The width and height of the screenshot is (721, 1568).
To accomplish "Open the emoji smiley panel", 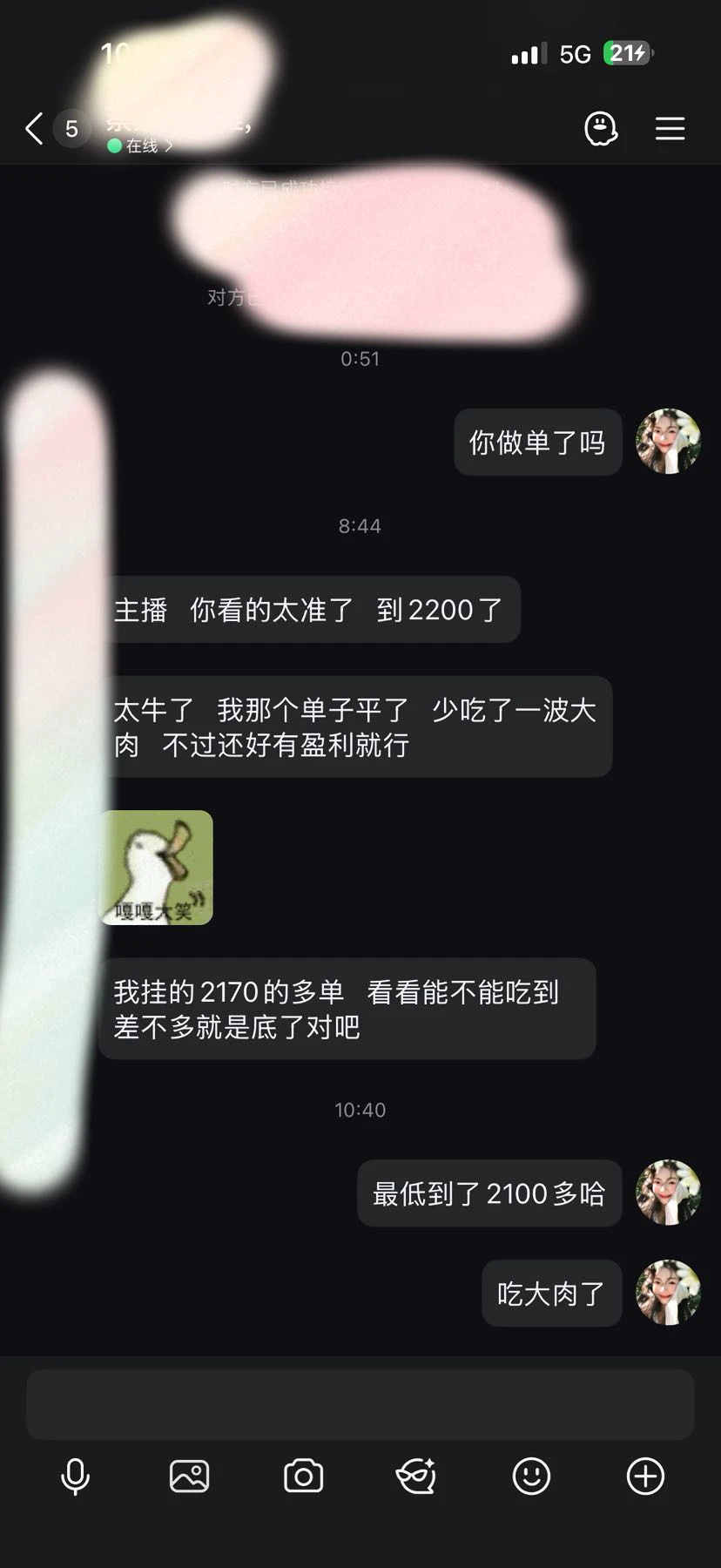I will click(x=531, y=1477).
